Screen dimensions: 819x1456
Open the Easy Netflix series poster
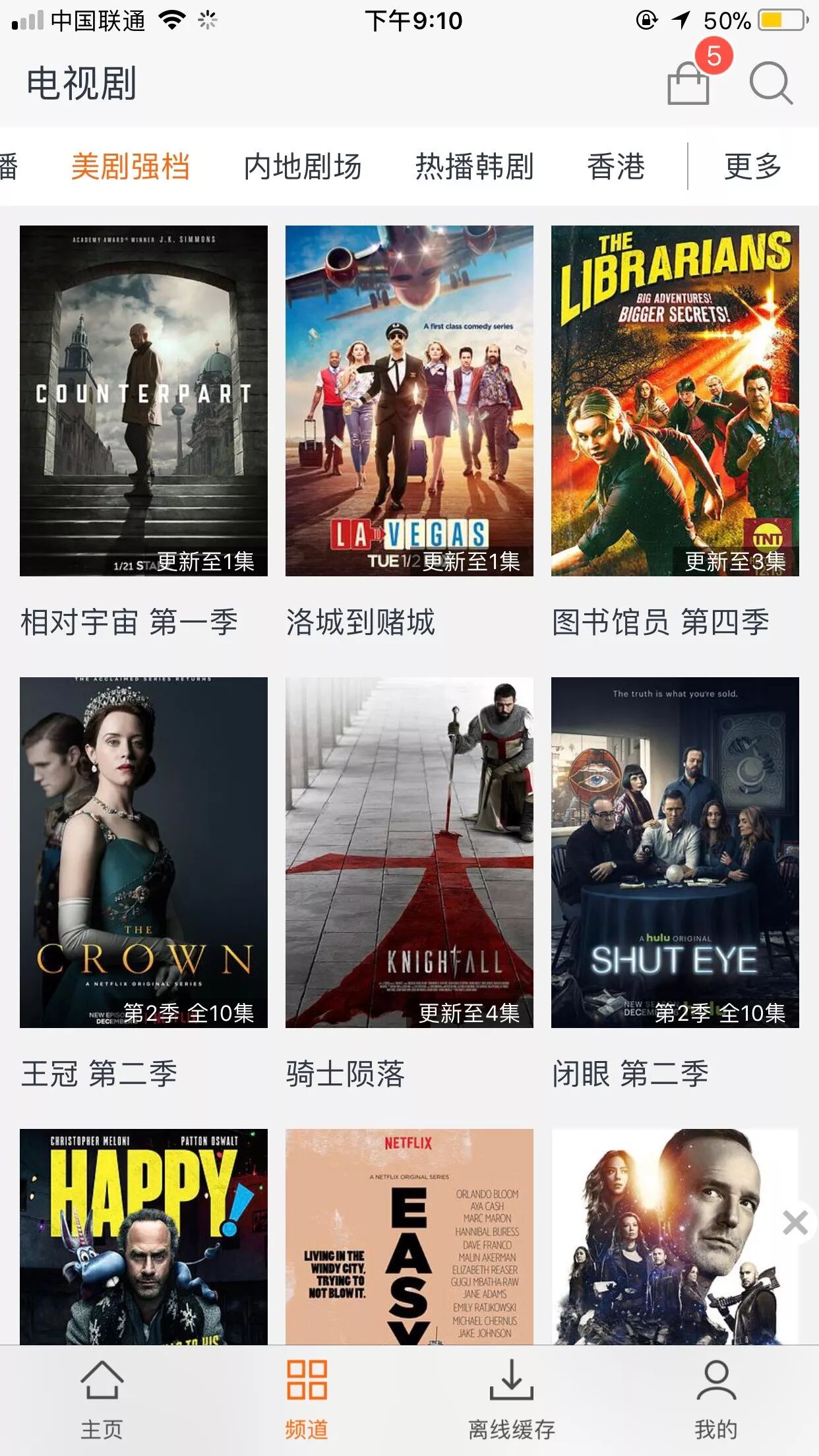[x=409, y=1236]
